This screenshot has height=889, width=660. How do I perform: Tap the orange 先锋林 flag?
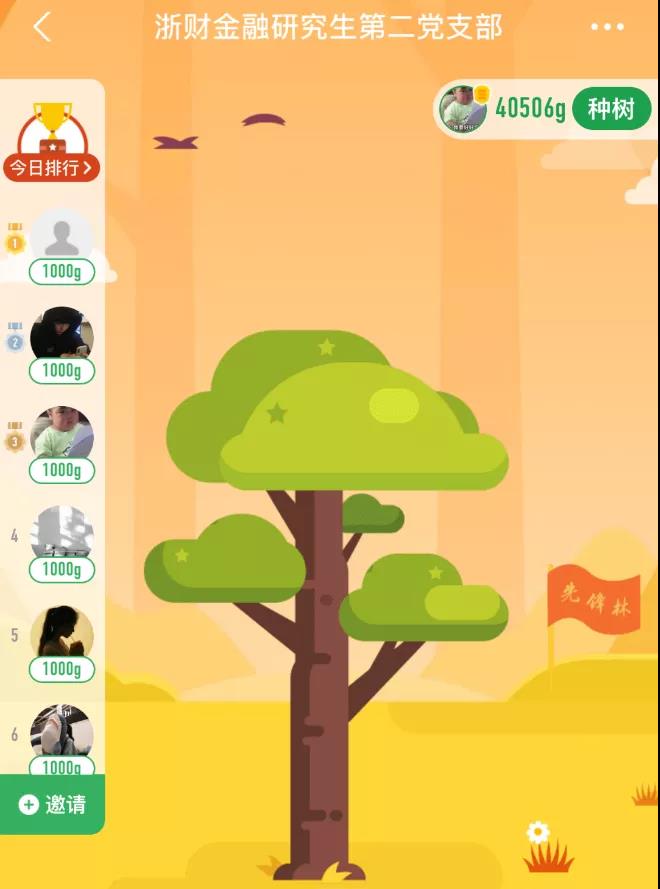[594, 599]
